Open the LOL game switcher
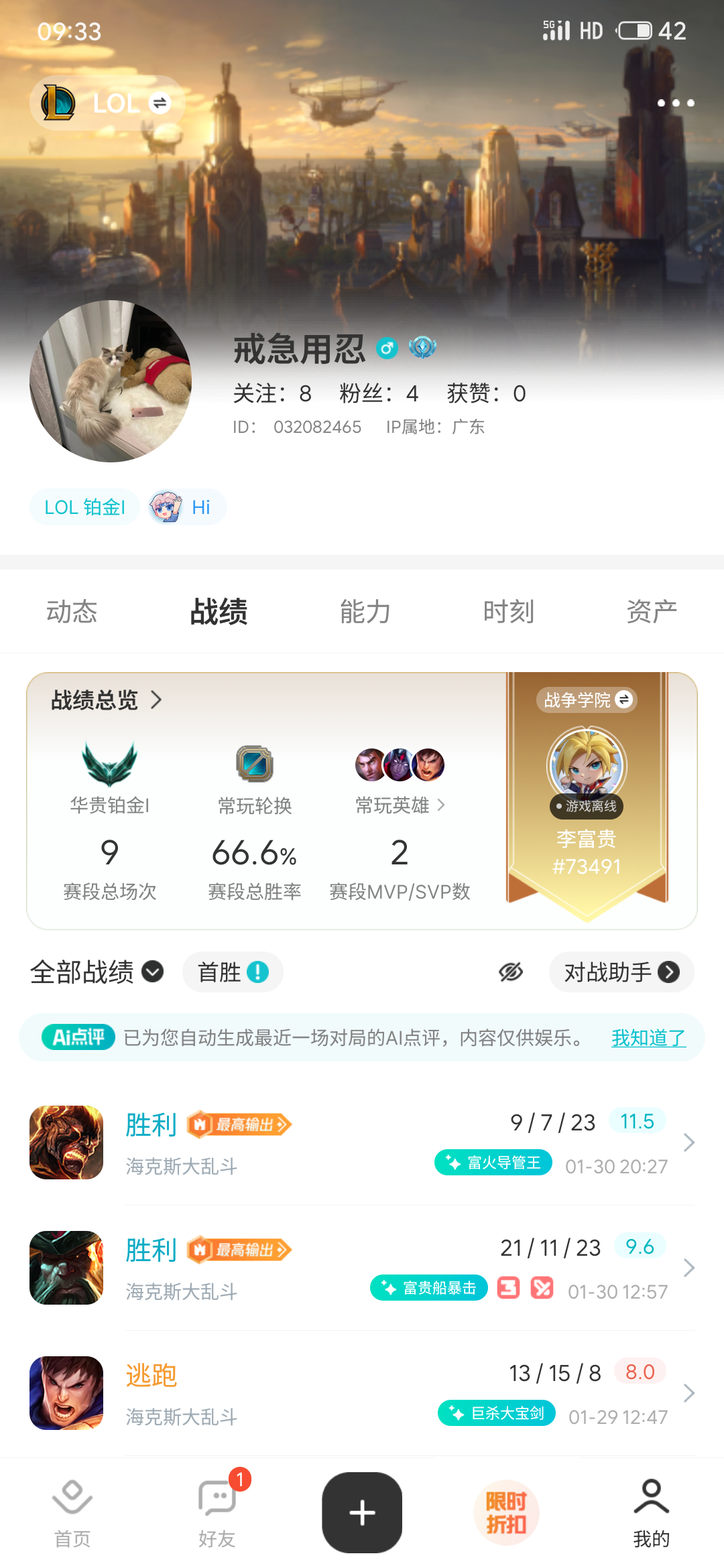 [x=107, y=103]
